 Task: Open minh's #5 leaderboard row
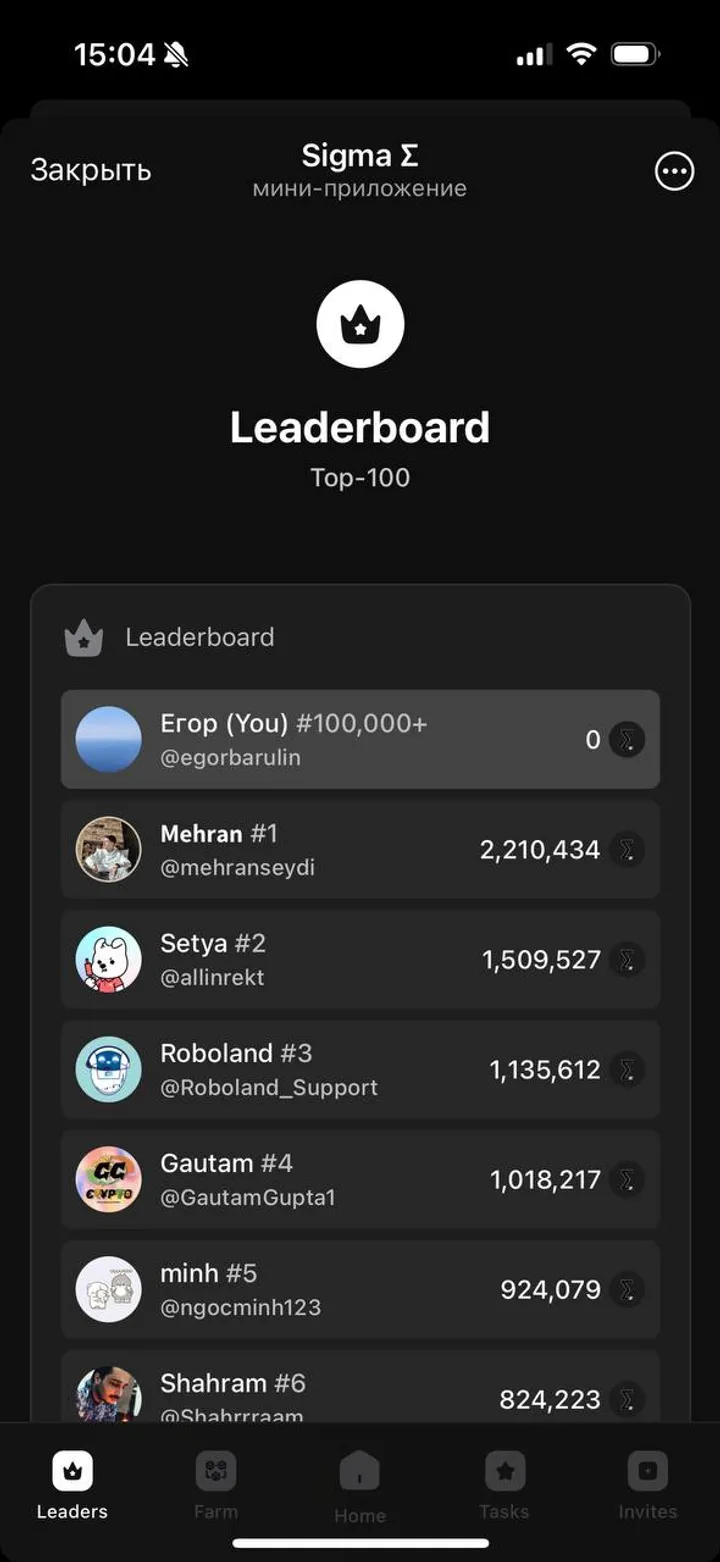point(360,1290)
